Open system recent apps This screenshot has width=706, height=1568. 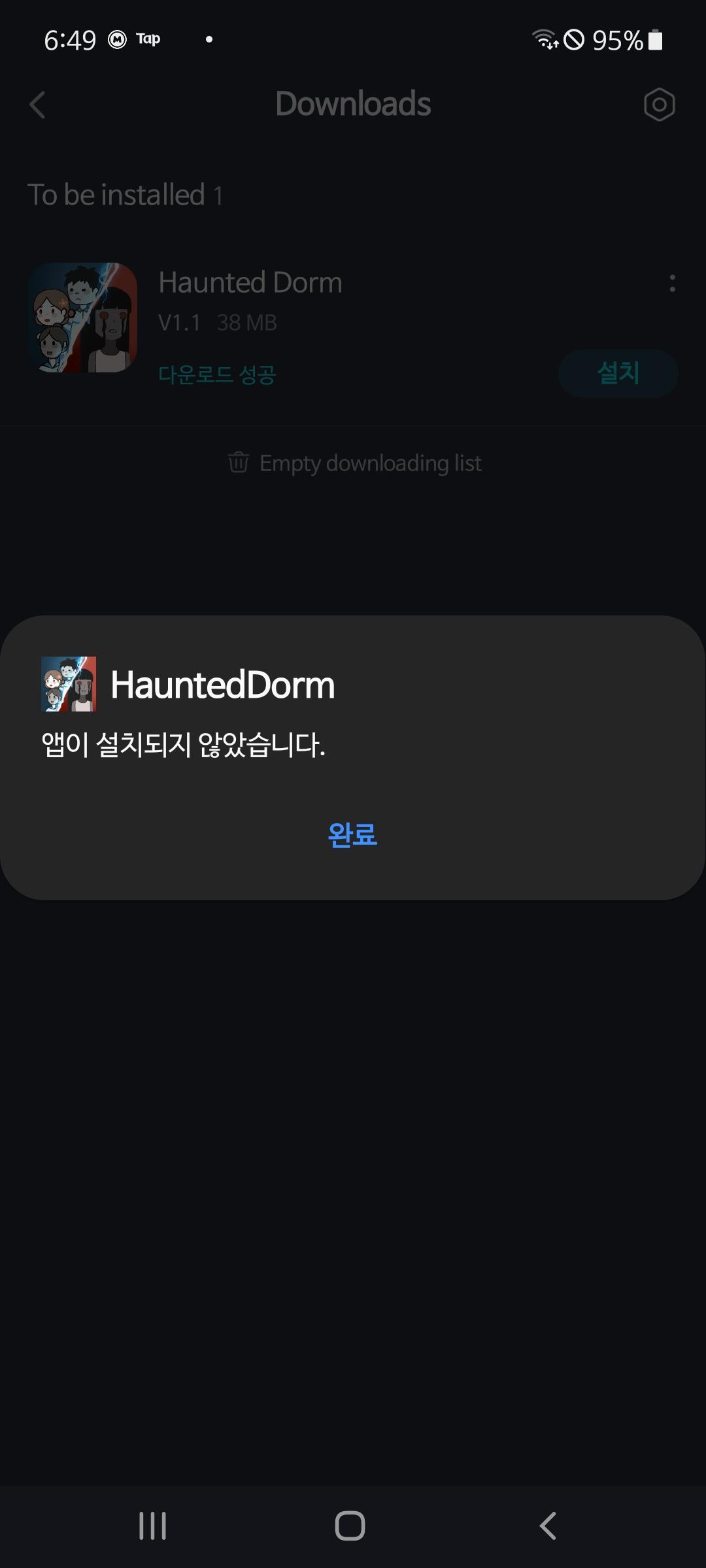(153, 1526)
